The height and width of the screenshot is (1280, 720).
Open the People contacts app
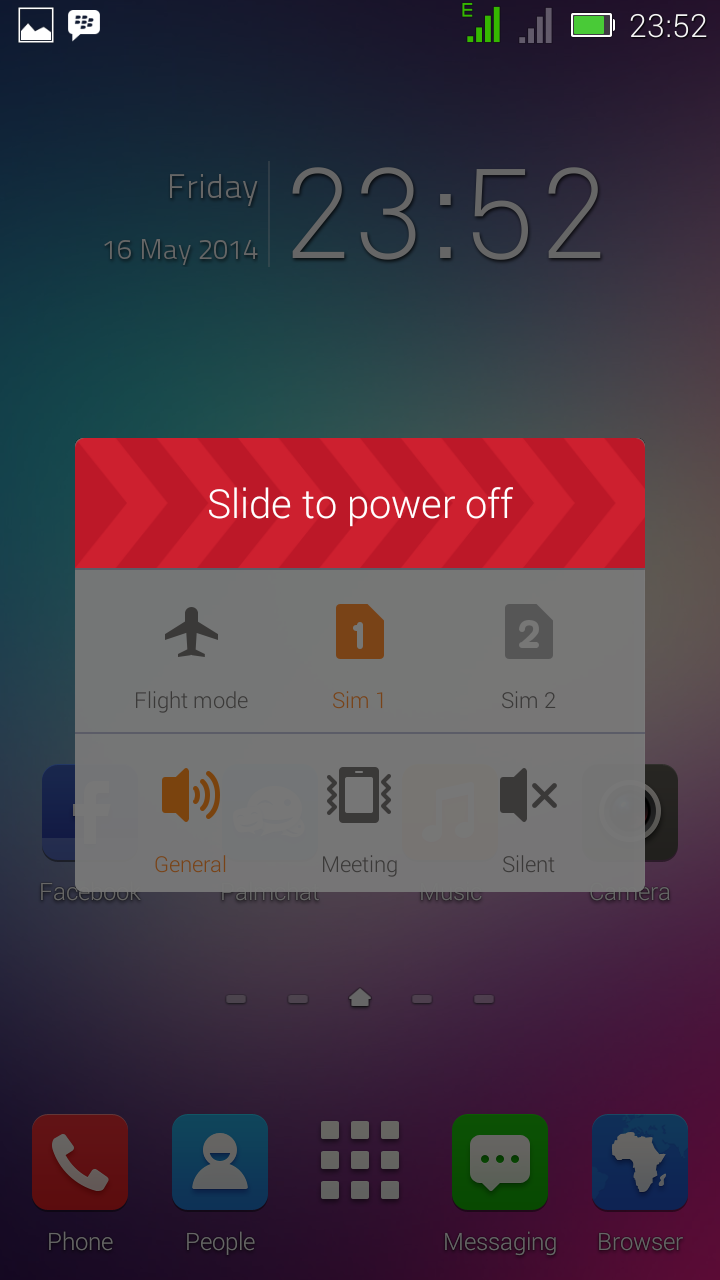click(x=220, y=1162)
